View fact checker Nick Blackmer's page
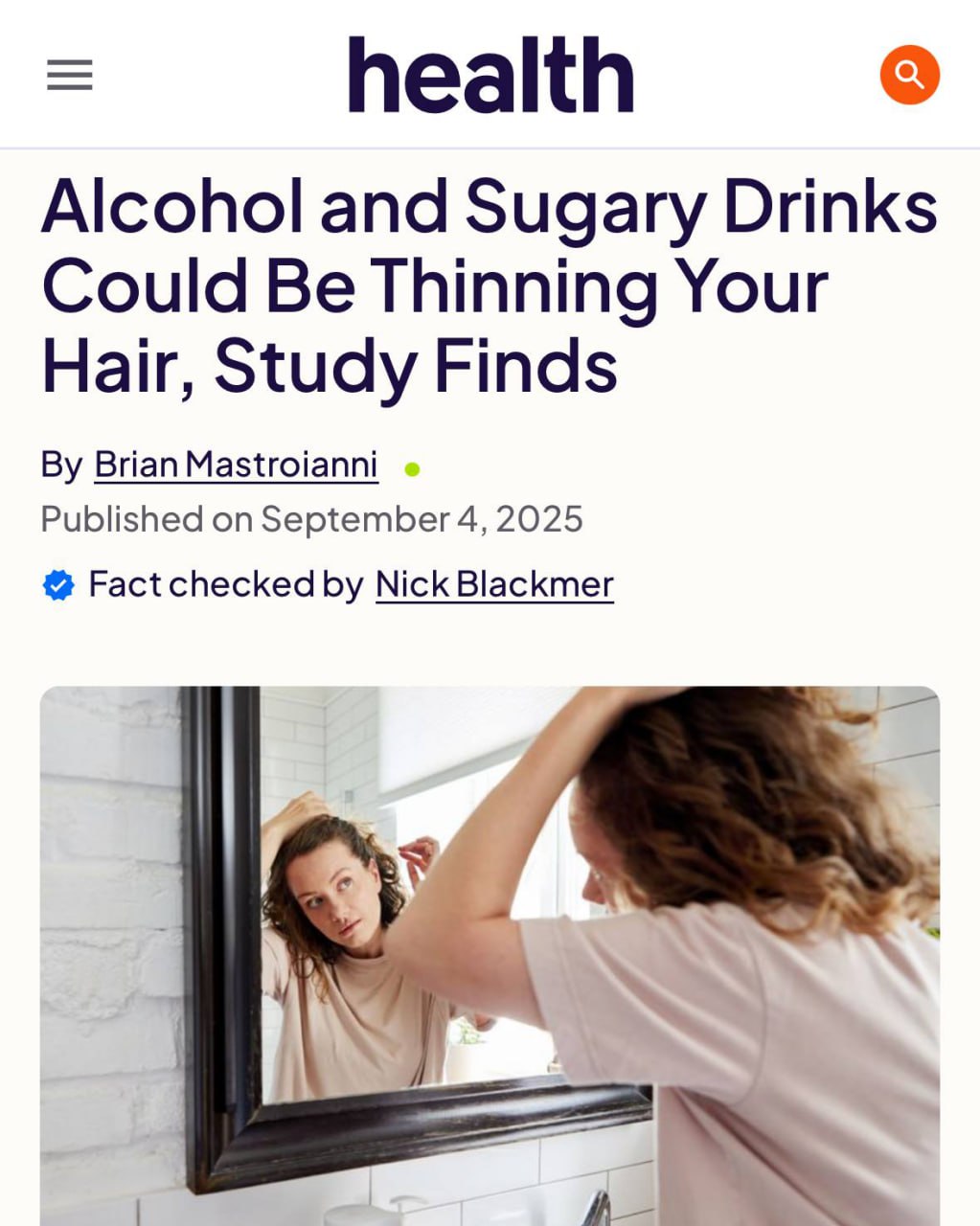Image resolution: width=980 pixels, height=1226 pixels. tap(493, 584)
